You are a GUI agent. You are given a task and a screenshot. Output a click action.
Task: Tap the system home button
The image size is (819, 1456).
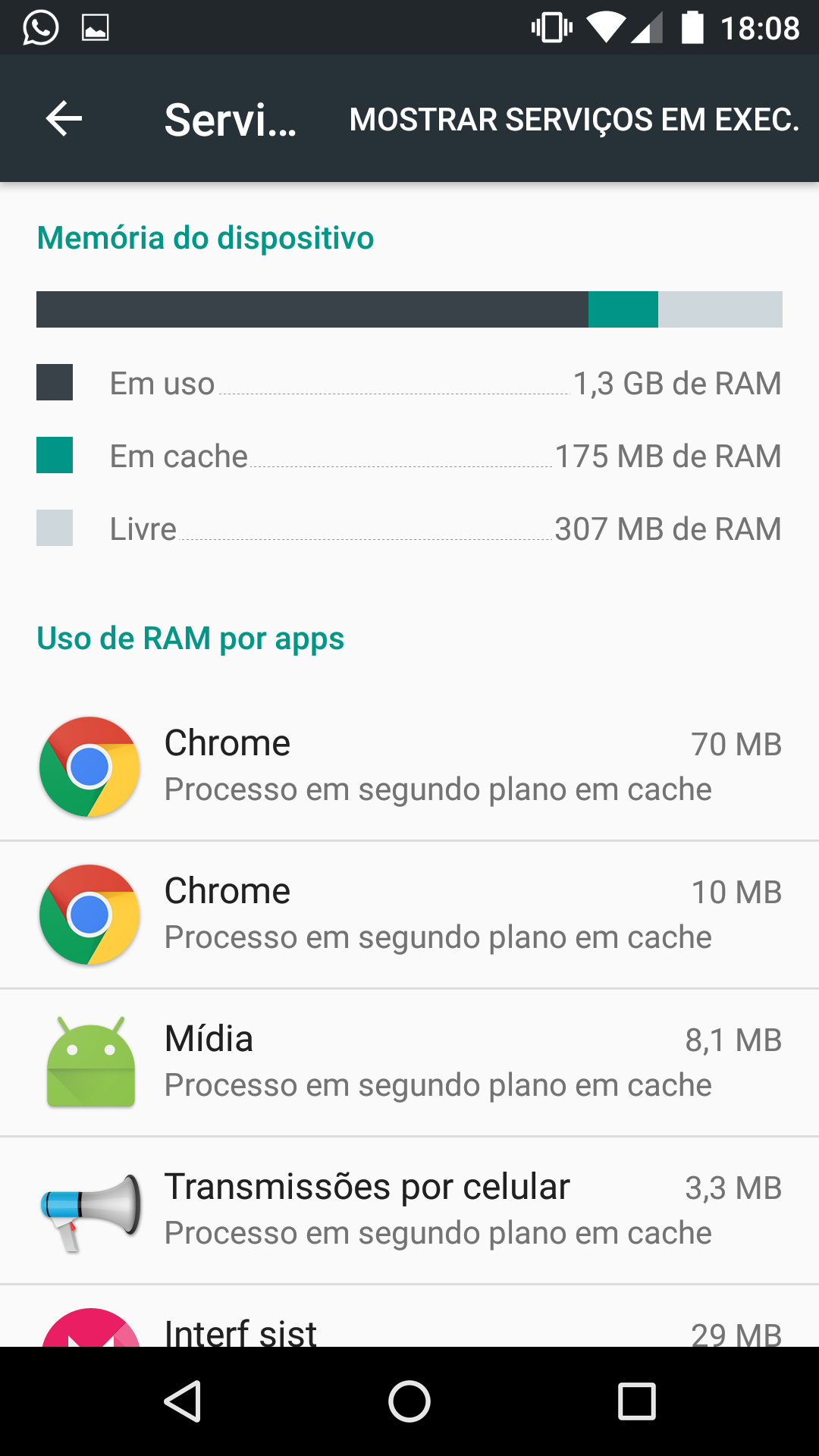click(x=409, y=1401)
